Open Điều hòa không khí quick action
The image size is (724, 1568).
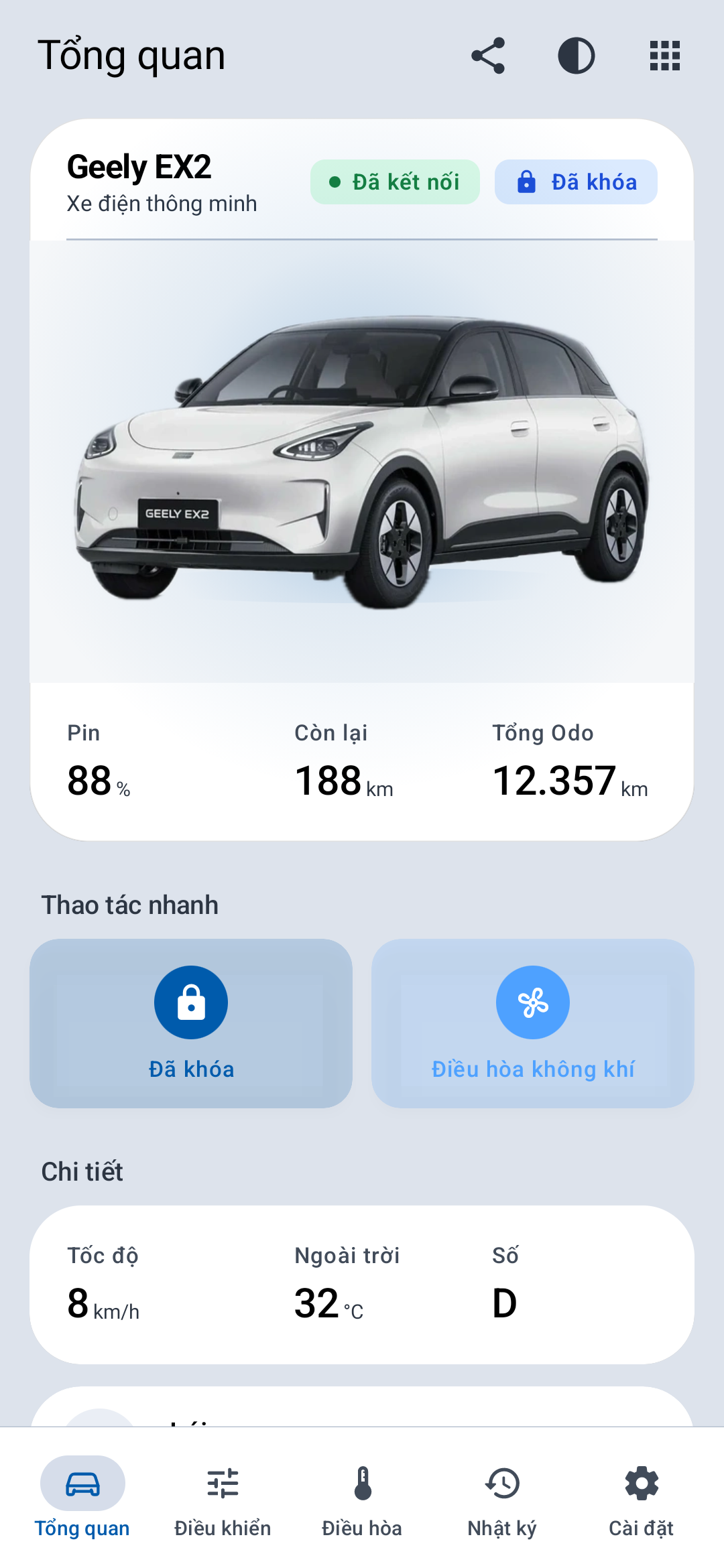pos(533,1023)
